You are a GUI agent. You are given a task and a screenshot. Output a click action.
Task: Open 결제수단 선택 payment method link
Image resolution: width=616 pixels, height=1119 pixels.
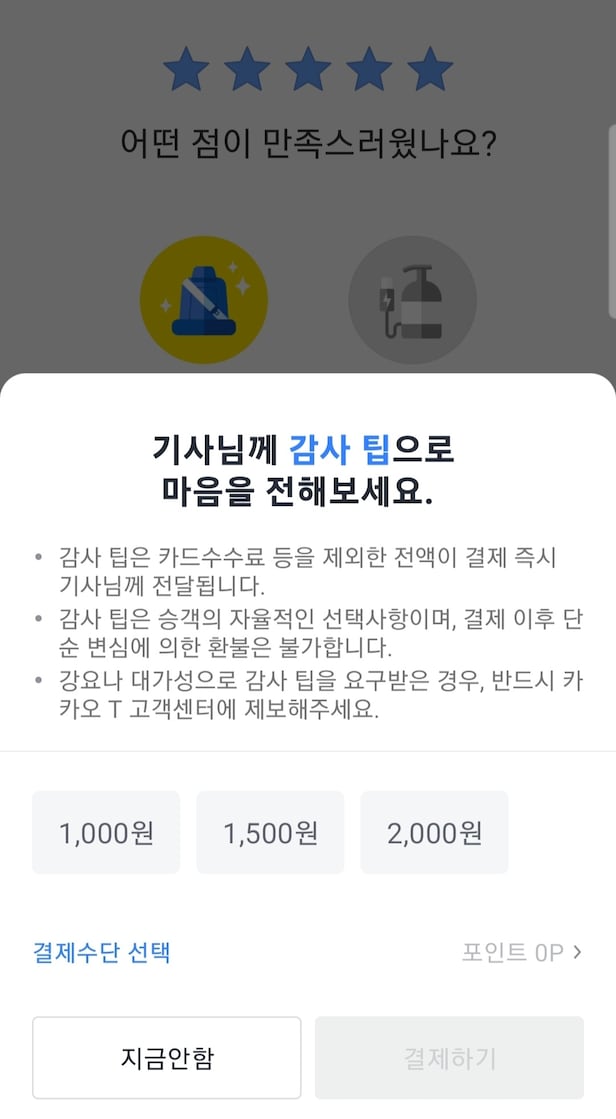click(x=102, y=952)
